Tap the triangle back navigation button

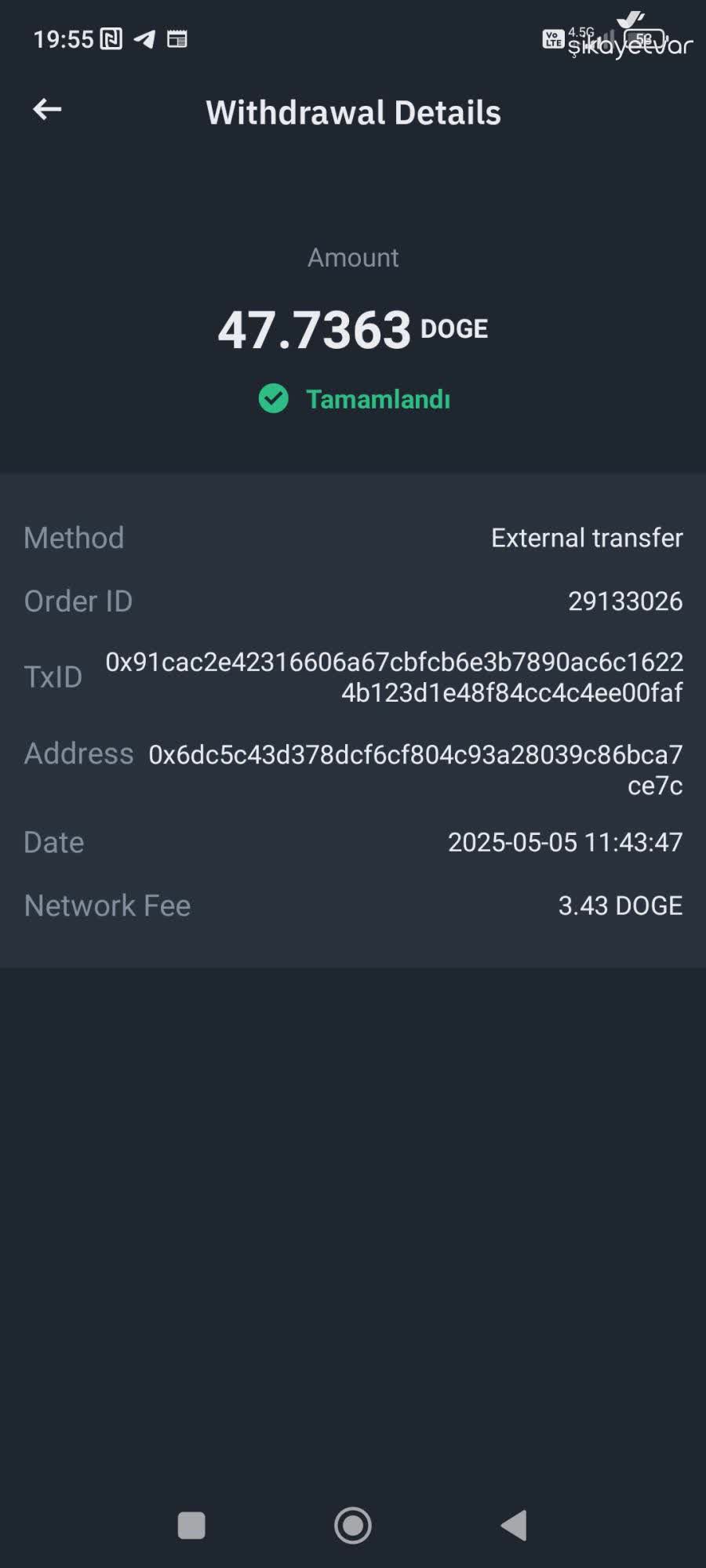pyautogui.click(x=514, y=1524)
